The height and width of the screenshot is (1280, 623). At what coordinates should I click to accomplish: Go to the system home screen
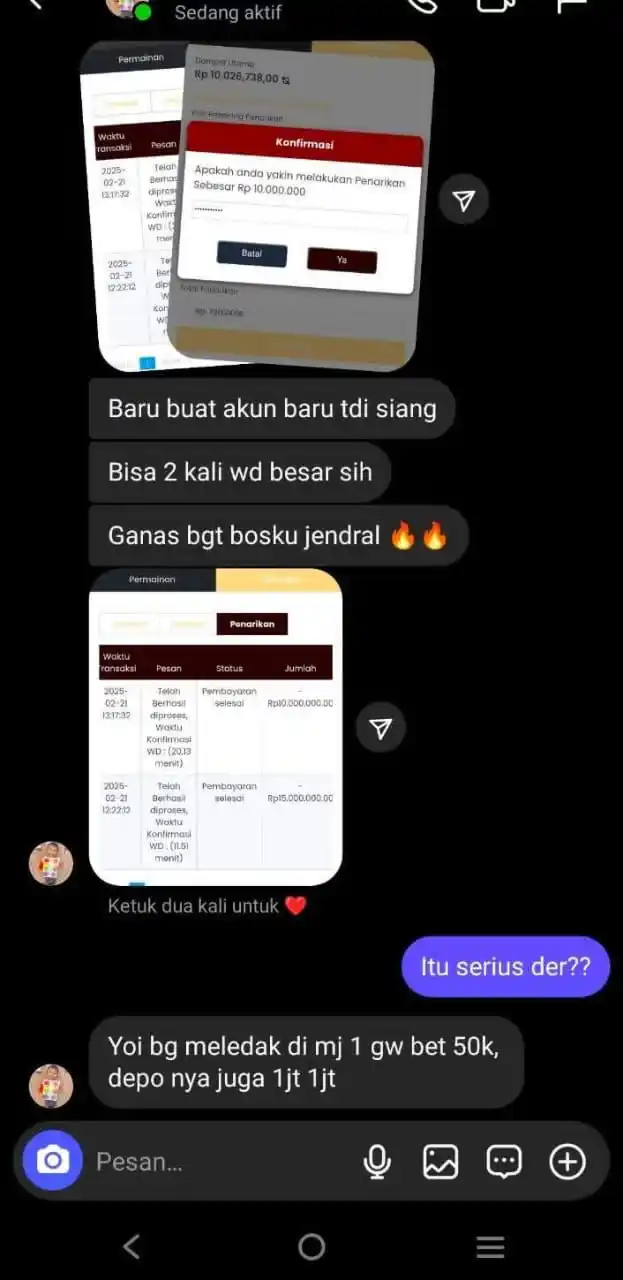point(312,1246)
